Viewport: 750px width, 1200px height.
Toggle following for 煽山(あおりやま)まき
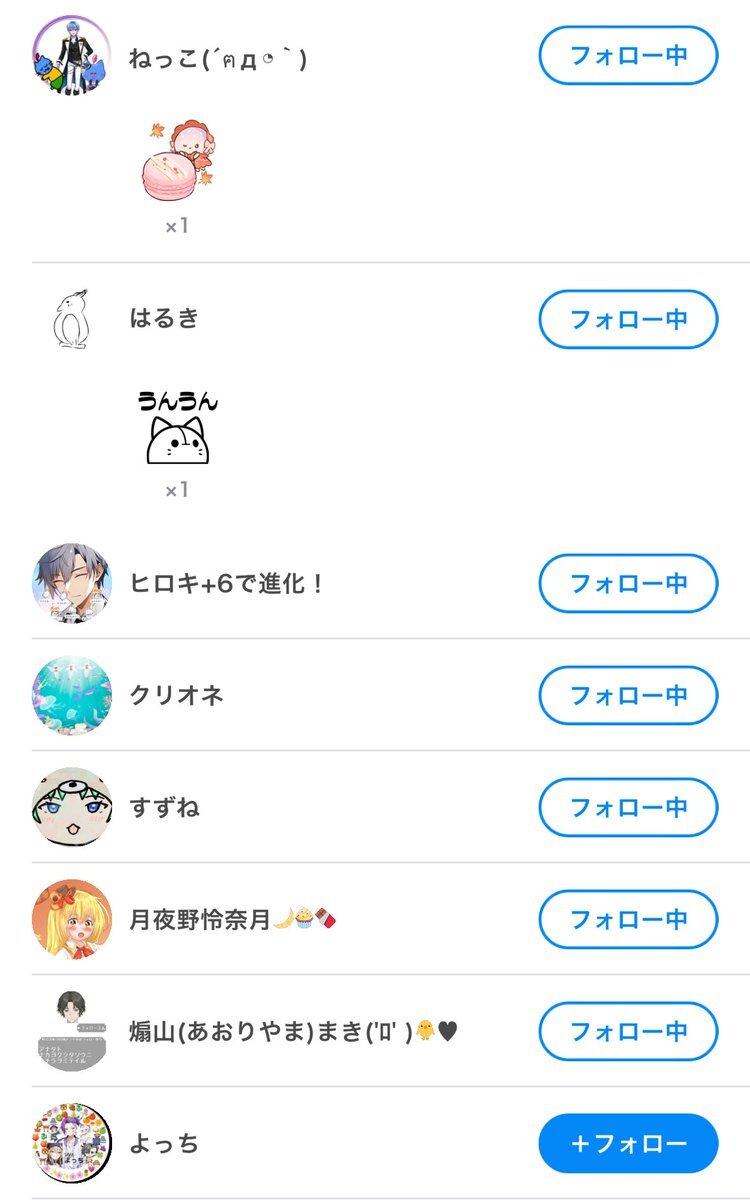(x=628, y=1031)
